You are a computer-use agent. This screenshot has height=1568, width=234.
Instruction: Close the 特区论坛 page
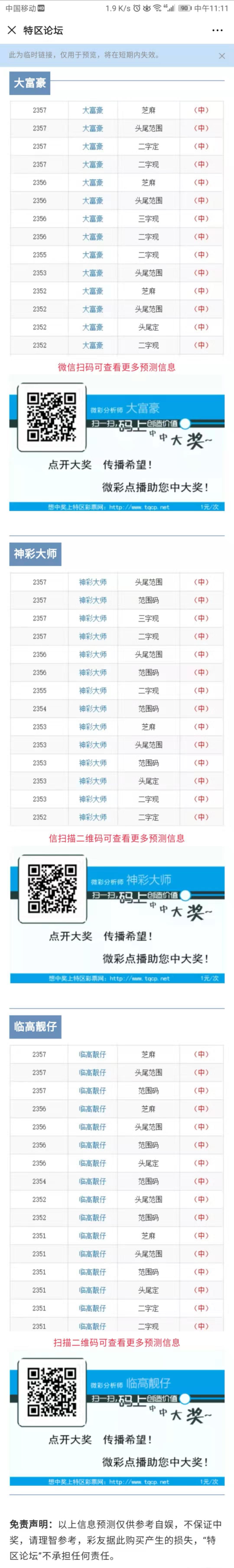coord(11,30)
